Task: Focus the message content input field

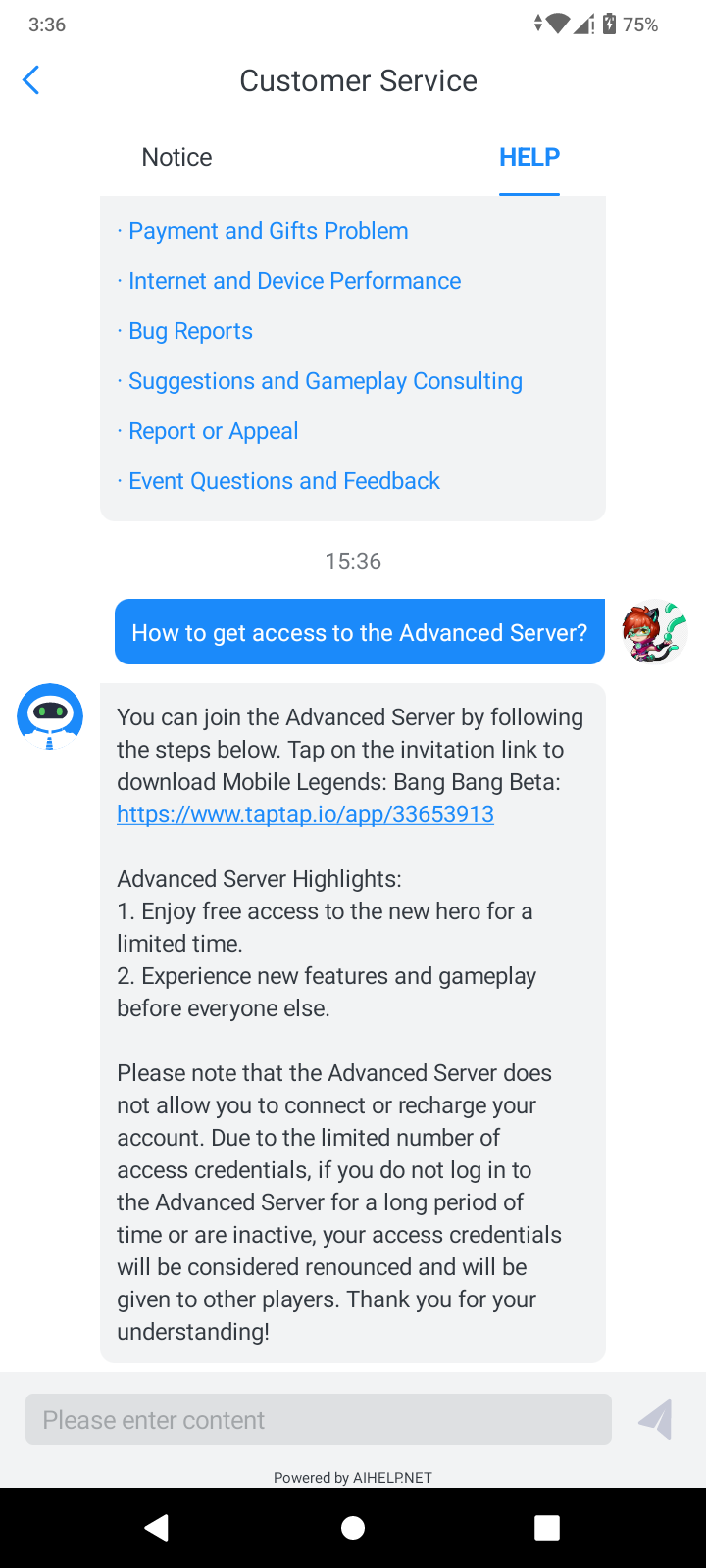Action: click(319, 1420)
